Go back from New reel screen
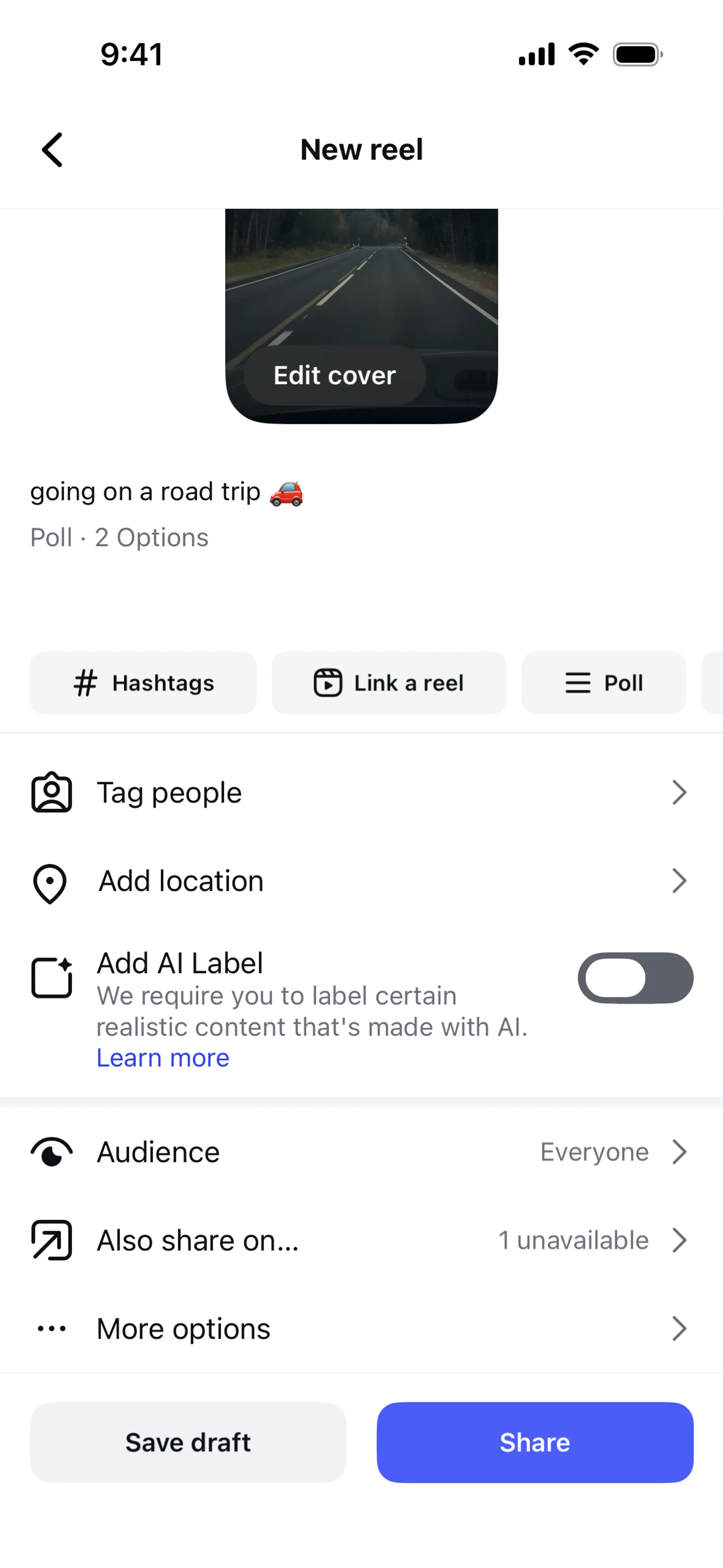The height and width of the screenshot is (1568, 723). click(x=52, y=150)
